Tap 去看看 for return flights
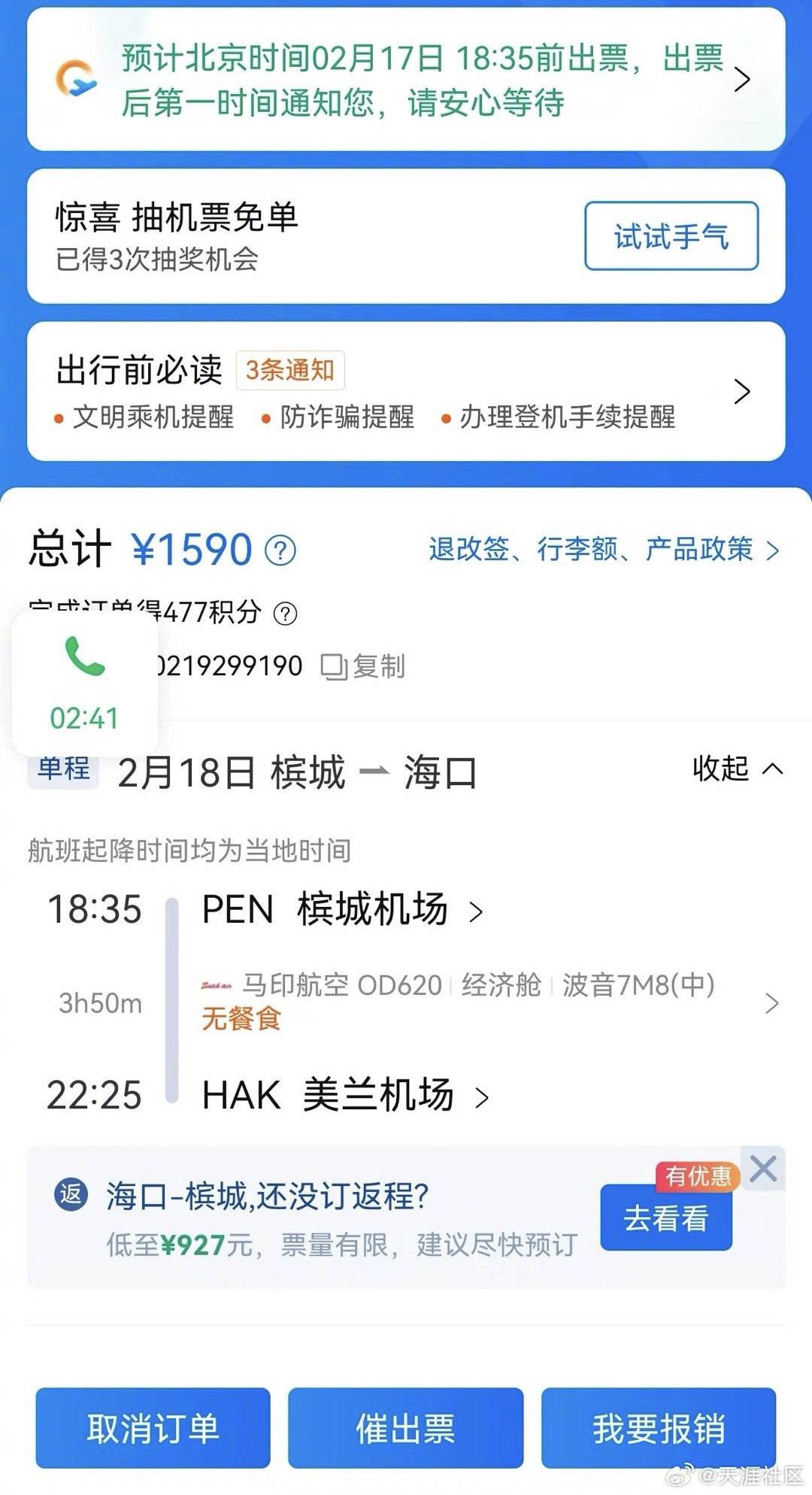The width and height of the screenshot is (812, 1495). tap(665, 1218)
